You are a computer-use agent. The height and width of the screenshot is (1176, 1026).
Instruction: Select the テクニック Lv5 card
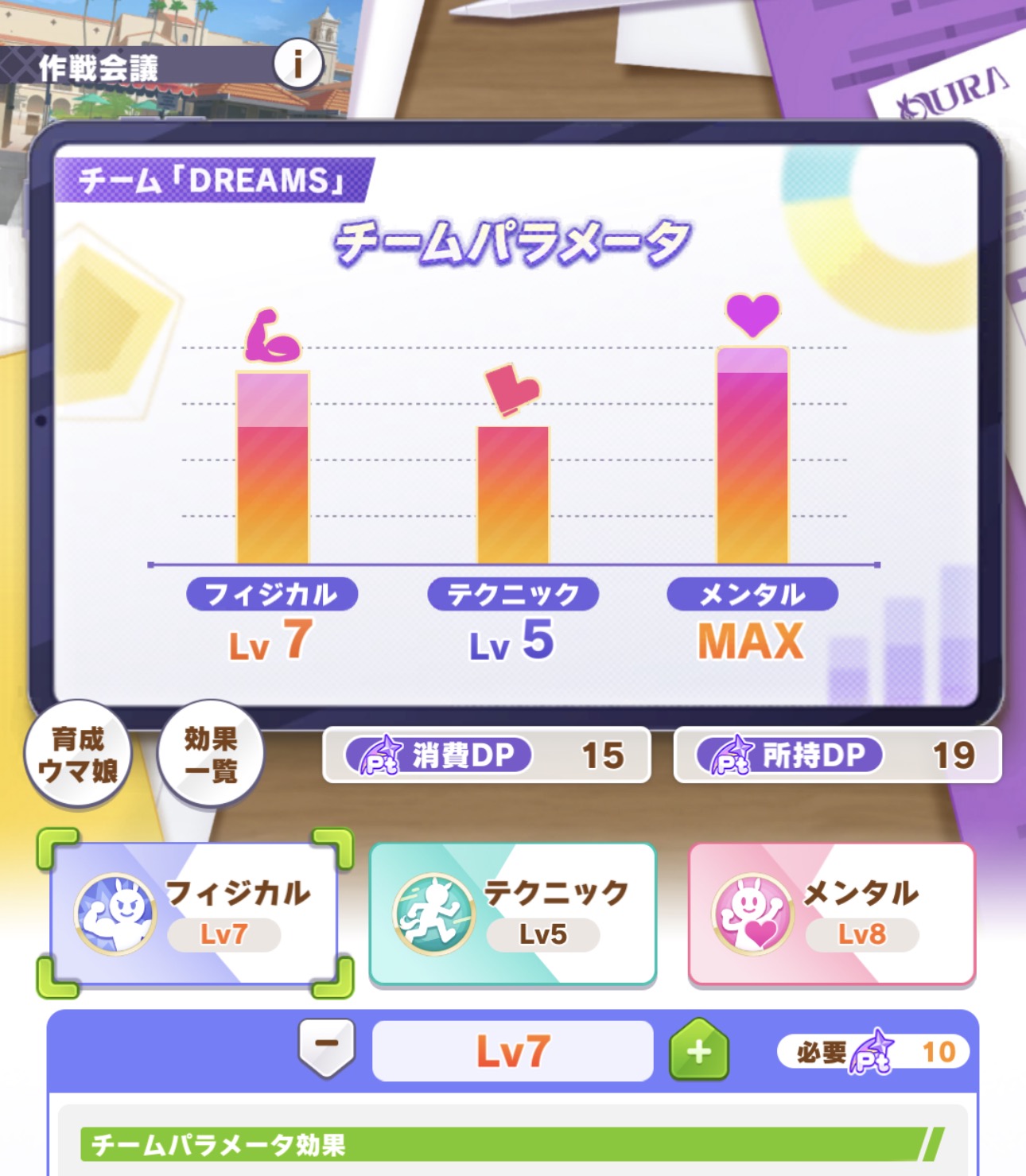[513, 914]
